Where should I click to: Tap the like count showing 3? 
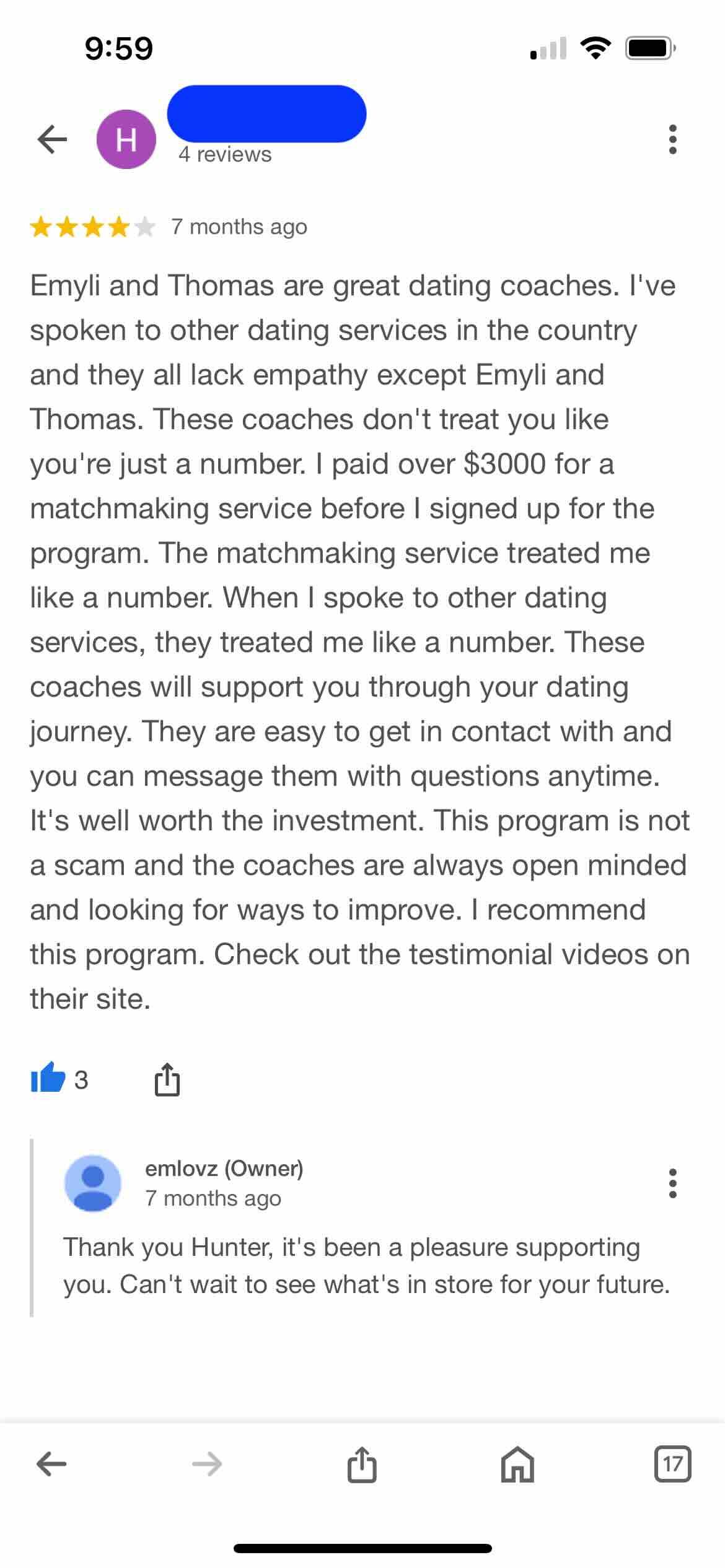tap(81, 1080)
